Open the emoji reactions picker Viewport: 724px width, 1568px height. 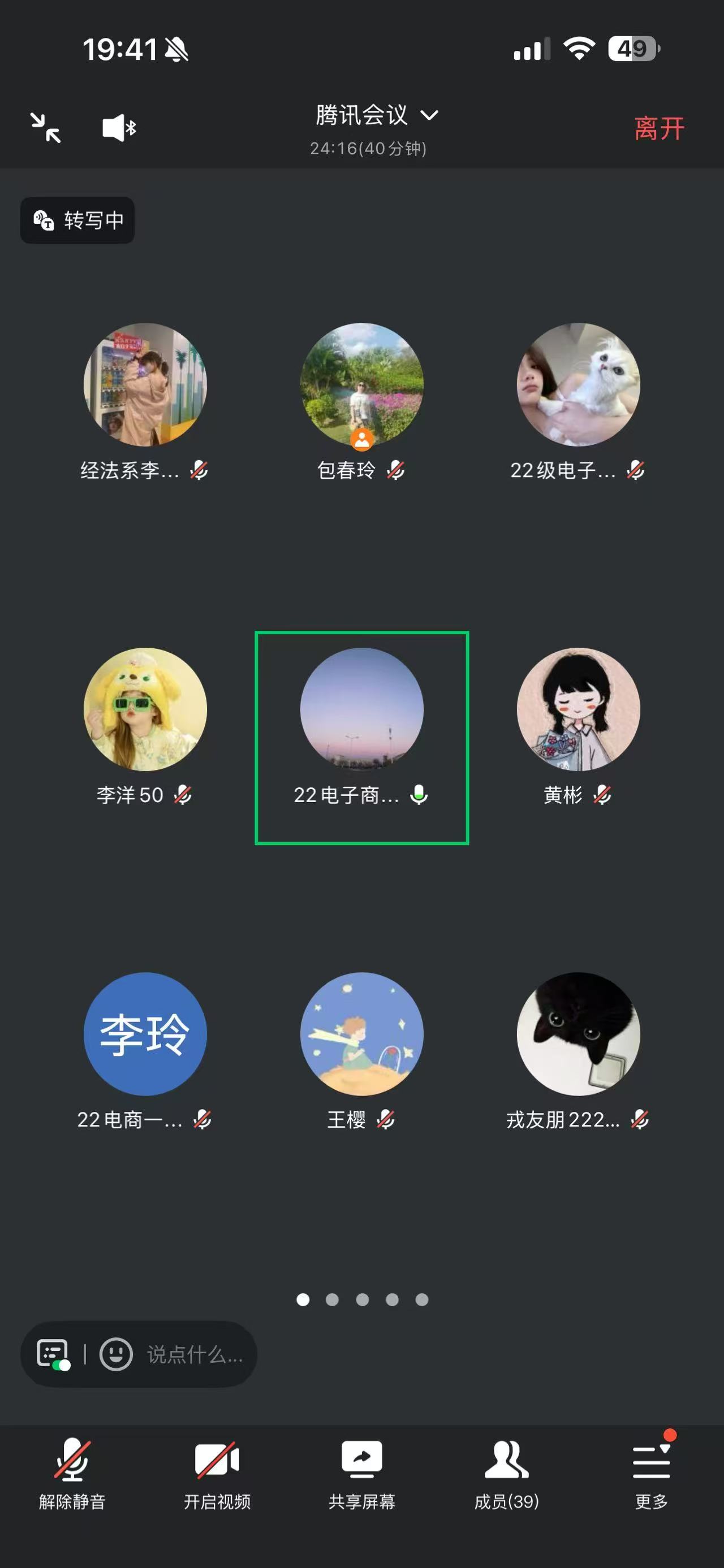pyautogui.click(x=116, y=1354)
